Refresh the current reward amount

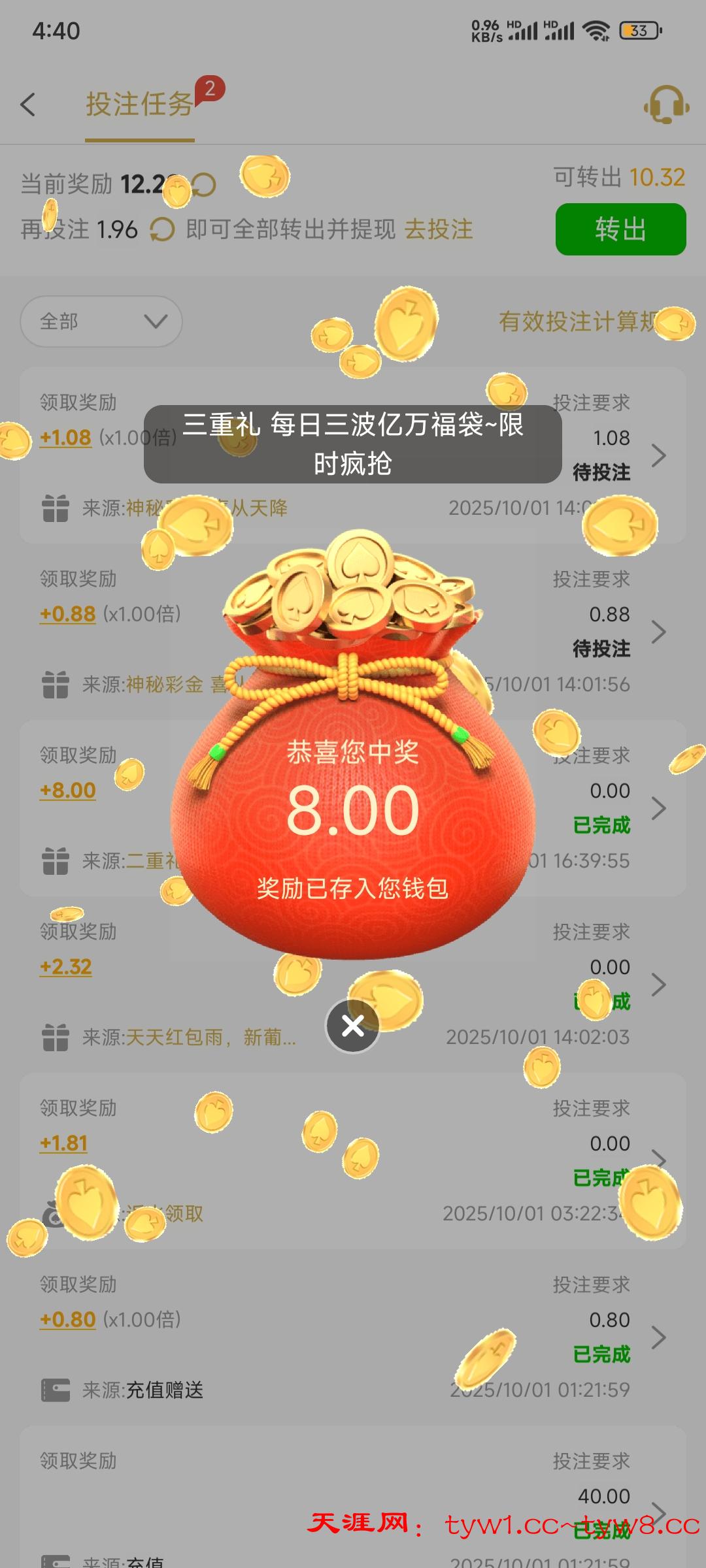pos(205,184)
